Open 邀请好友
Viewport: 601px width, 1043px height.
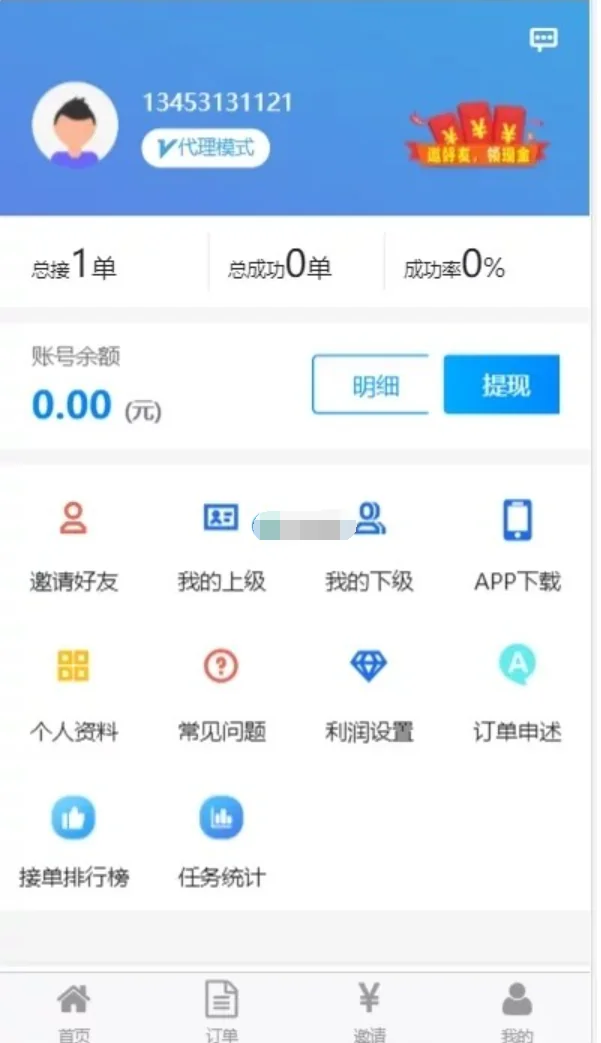[74, 545]
